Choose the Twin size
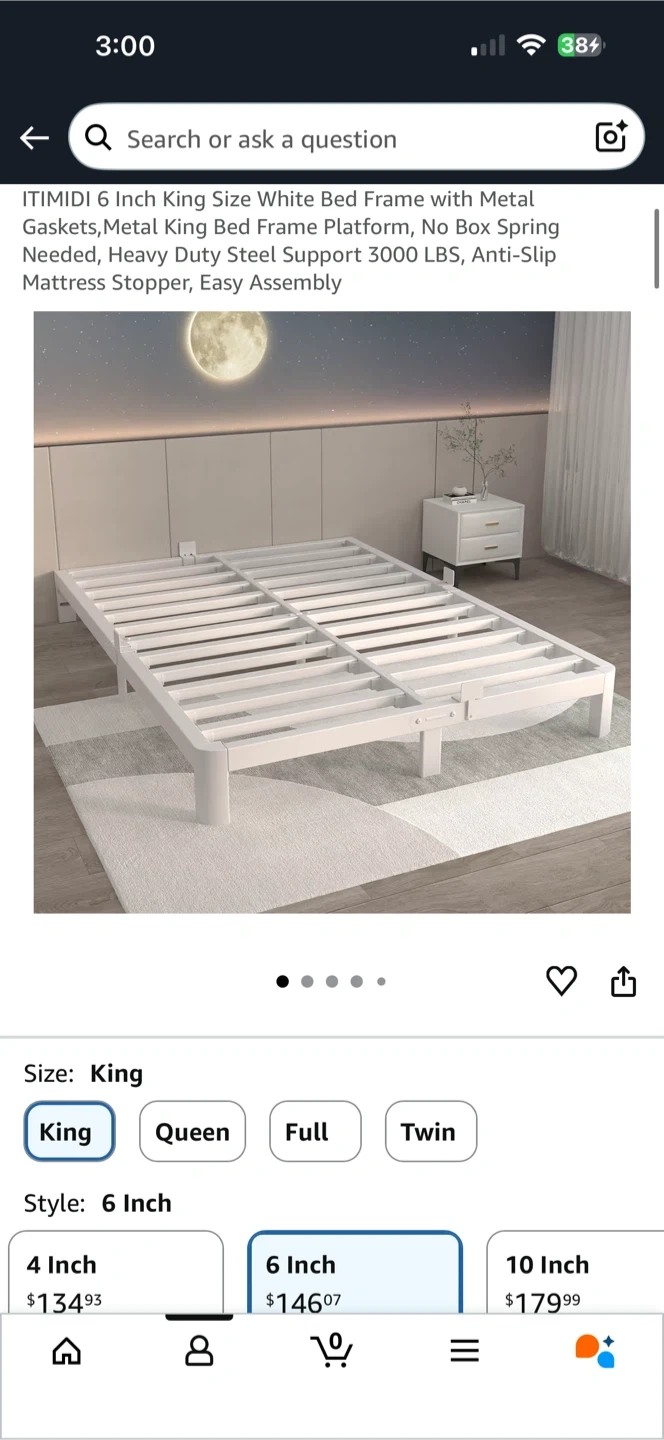The height and width of the screenshot is (1440, 664). tap(430, 1132)
